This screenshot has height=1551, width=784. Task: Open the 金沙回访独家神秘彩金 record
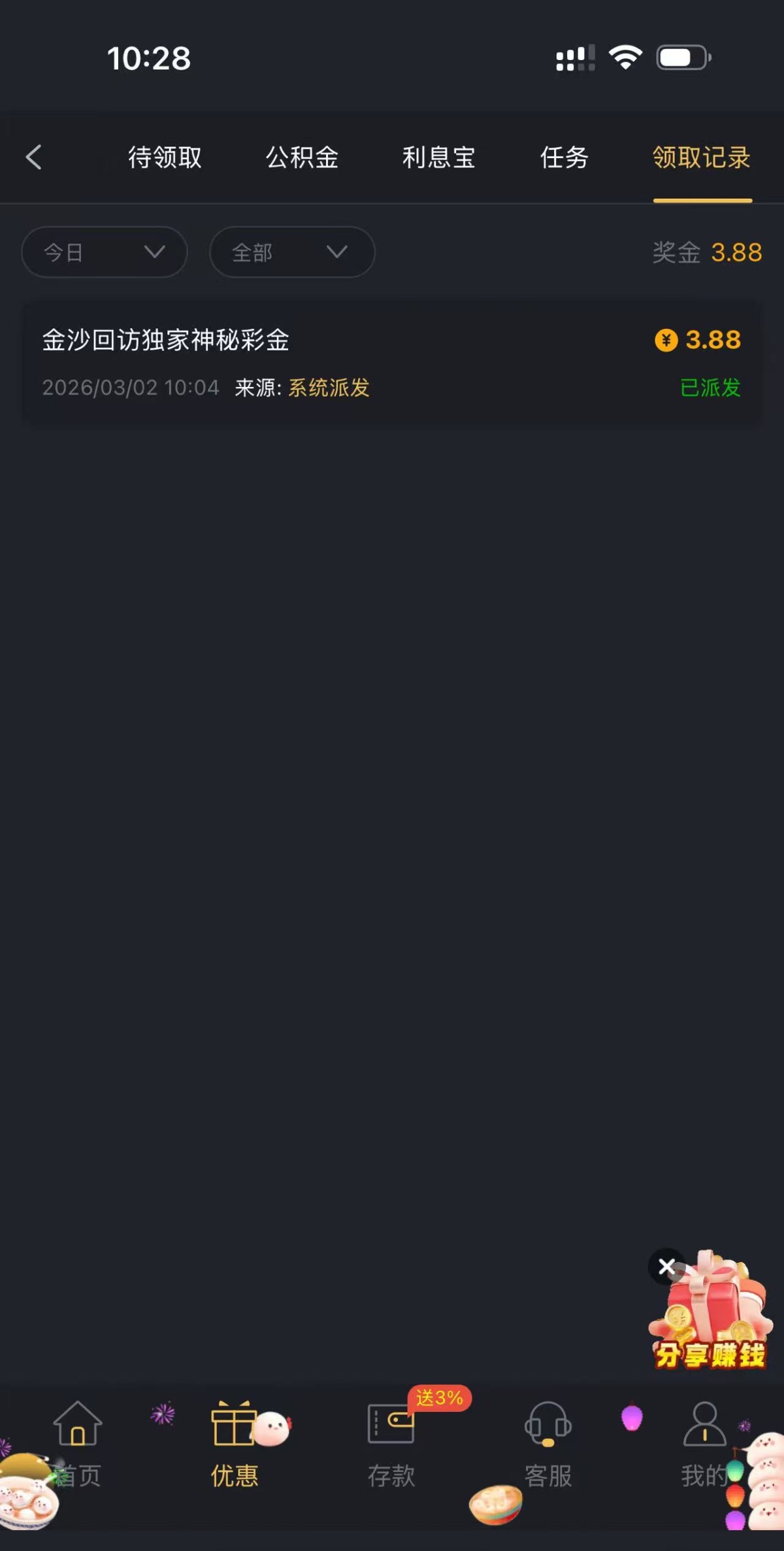point(392,363)
